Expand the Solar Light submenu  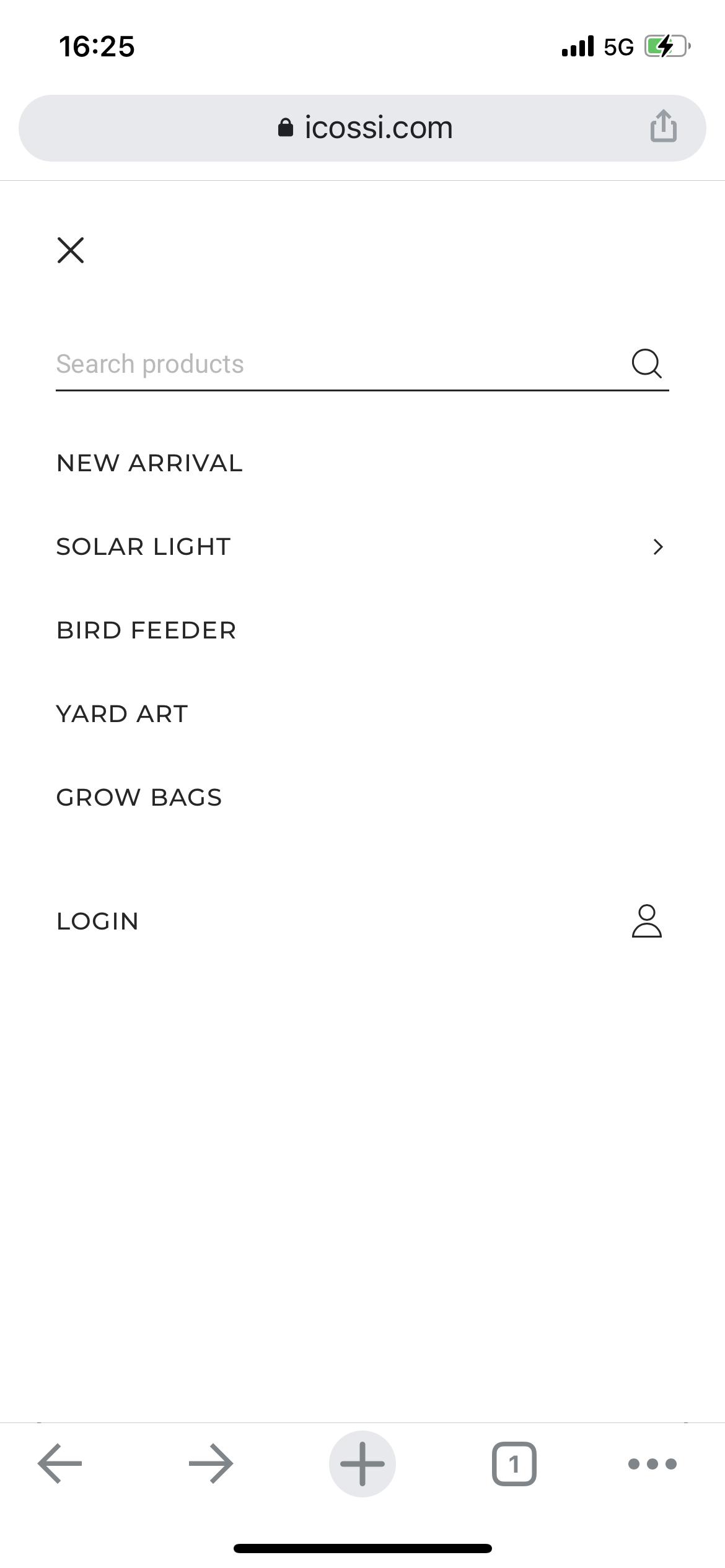pyautogui.click(x=658, y=547)
